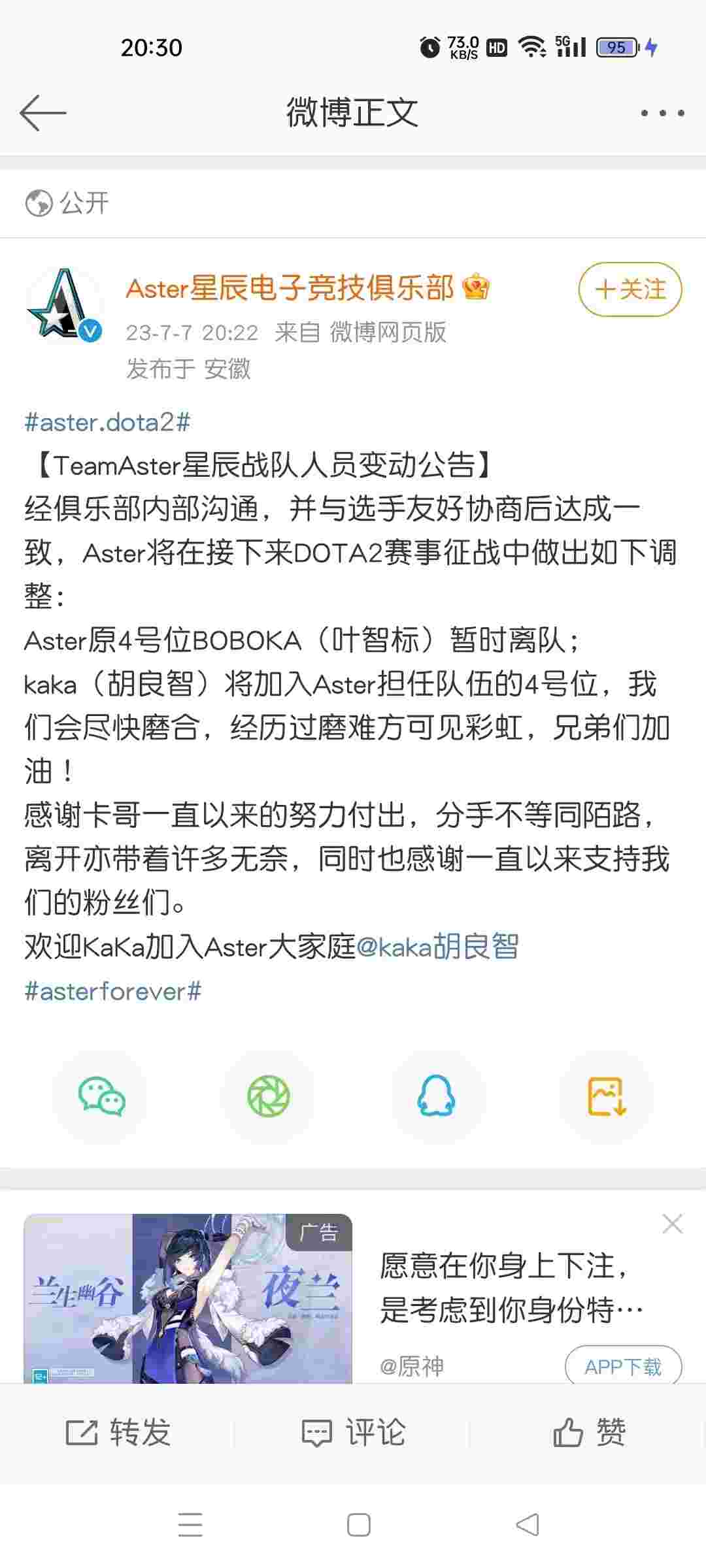Screen dimensions: 706x1568
Task: Follow Aster星辰电子竞技俱乐部 with 关注 button
Action: pos(630,289)
